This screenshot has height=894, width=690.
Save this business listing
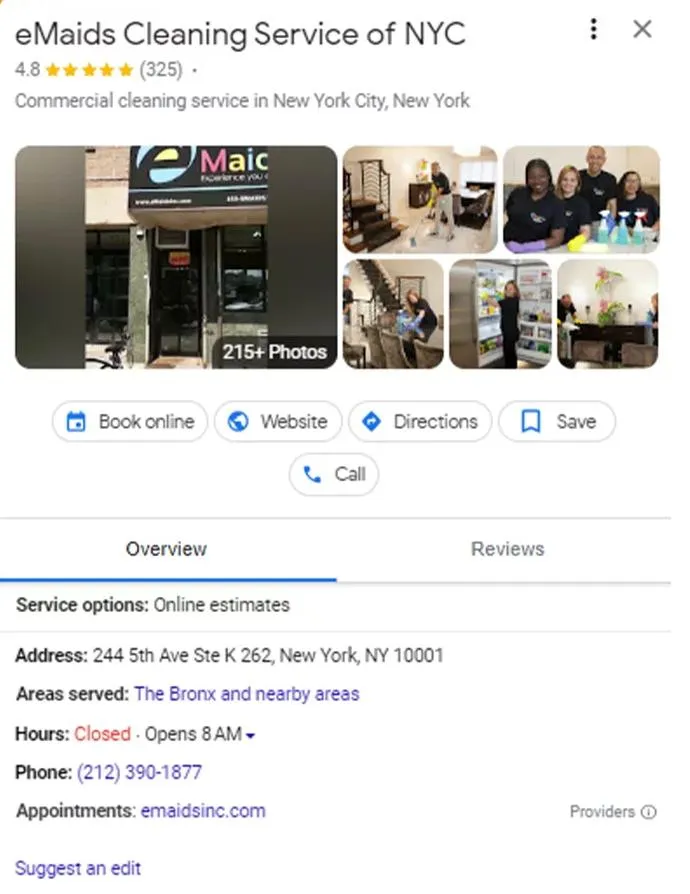(557, 421)
